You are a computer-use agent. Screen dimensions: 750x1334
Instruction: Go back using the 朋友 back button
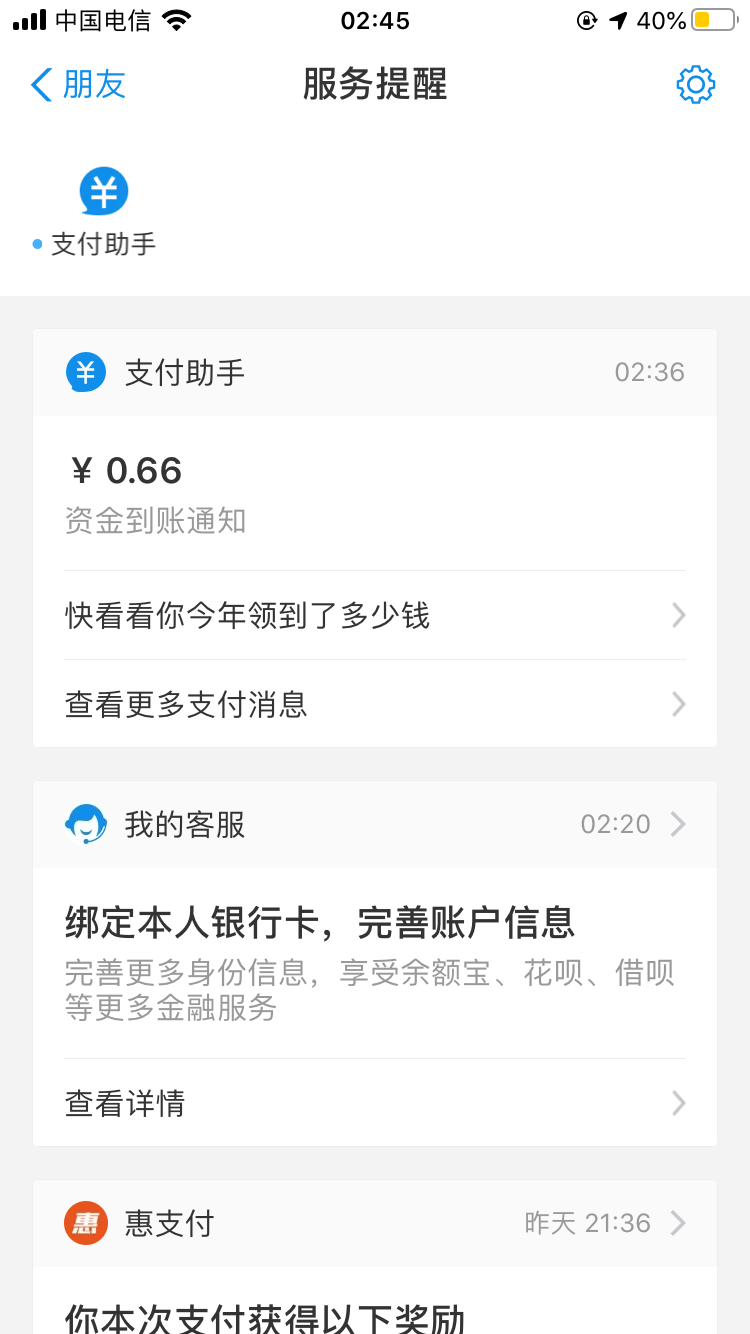point(75,85)
